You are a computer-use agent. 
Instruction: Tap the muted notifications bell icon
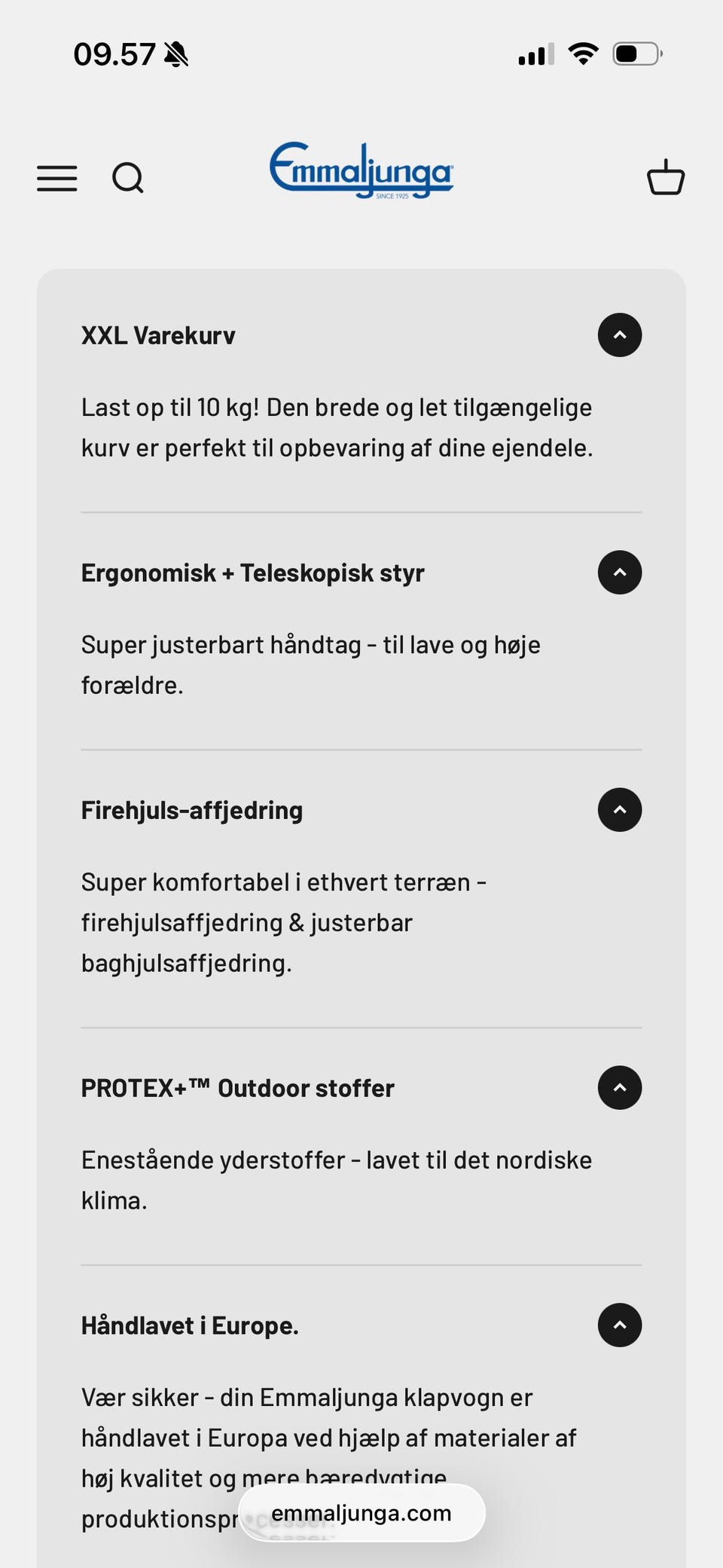click(175, 53)
